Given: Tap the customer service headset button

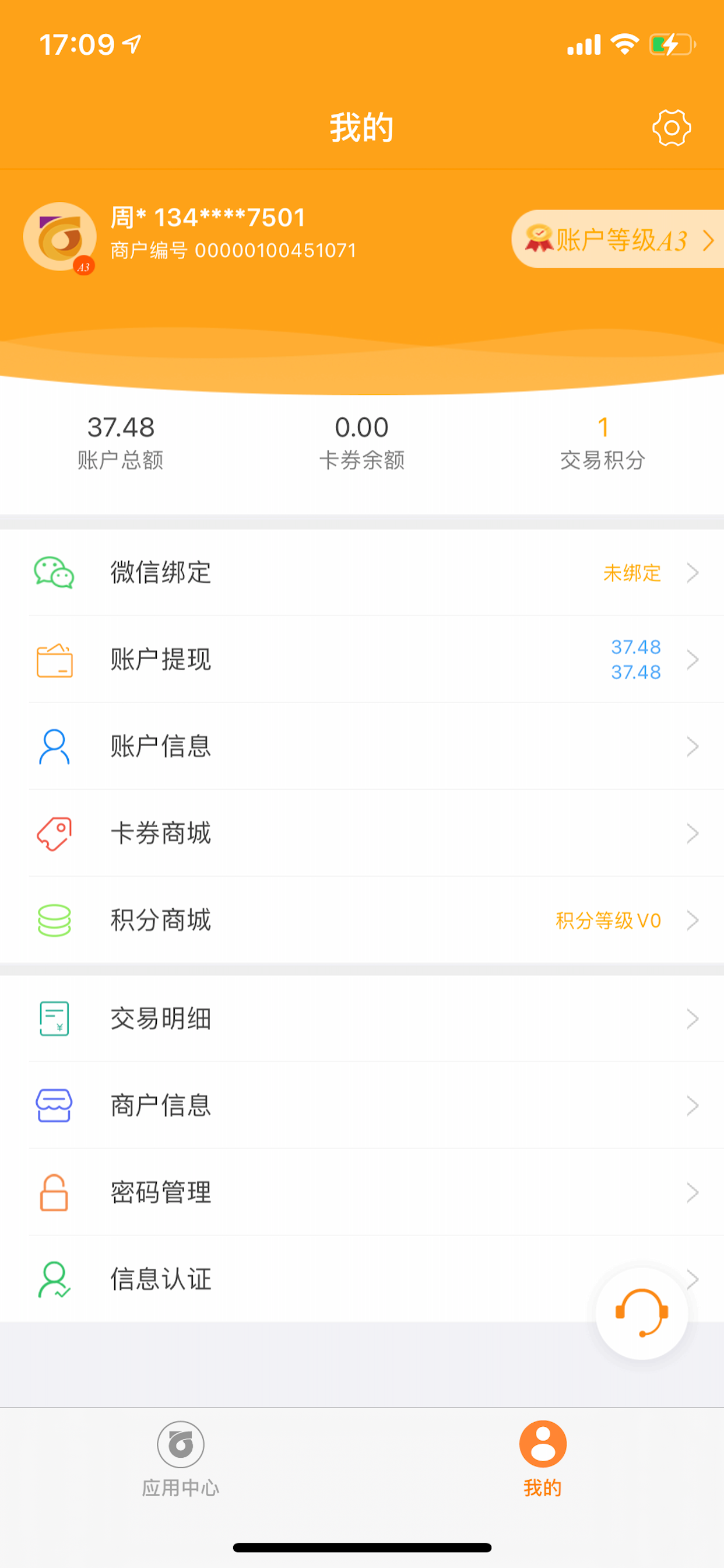Looking at the screenshot, I should coord(641,1313).
